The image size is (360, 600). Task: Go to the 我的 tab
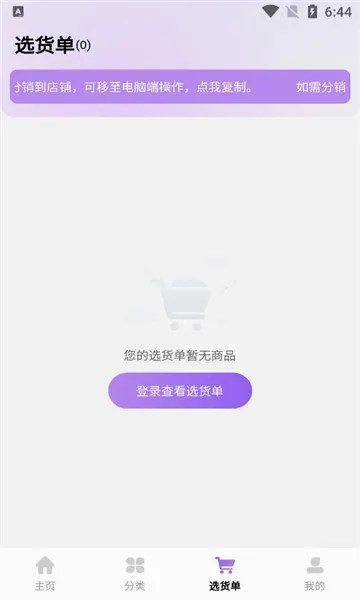[314, 573]
